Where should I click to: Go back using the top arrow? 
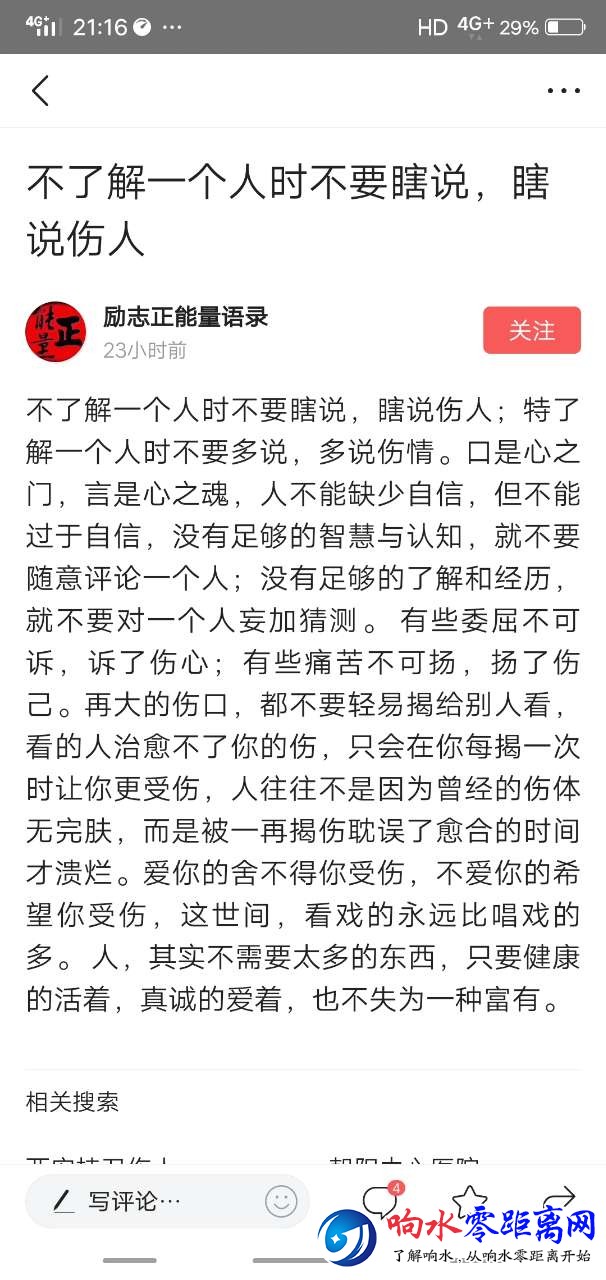pyautogui.click(x=40, y=91)
